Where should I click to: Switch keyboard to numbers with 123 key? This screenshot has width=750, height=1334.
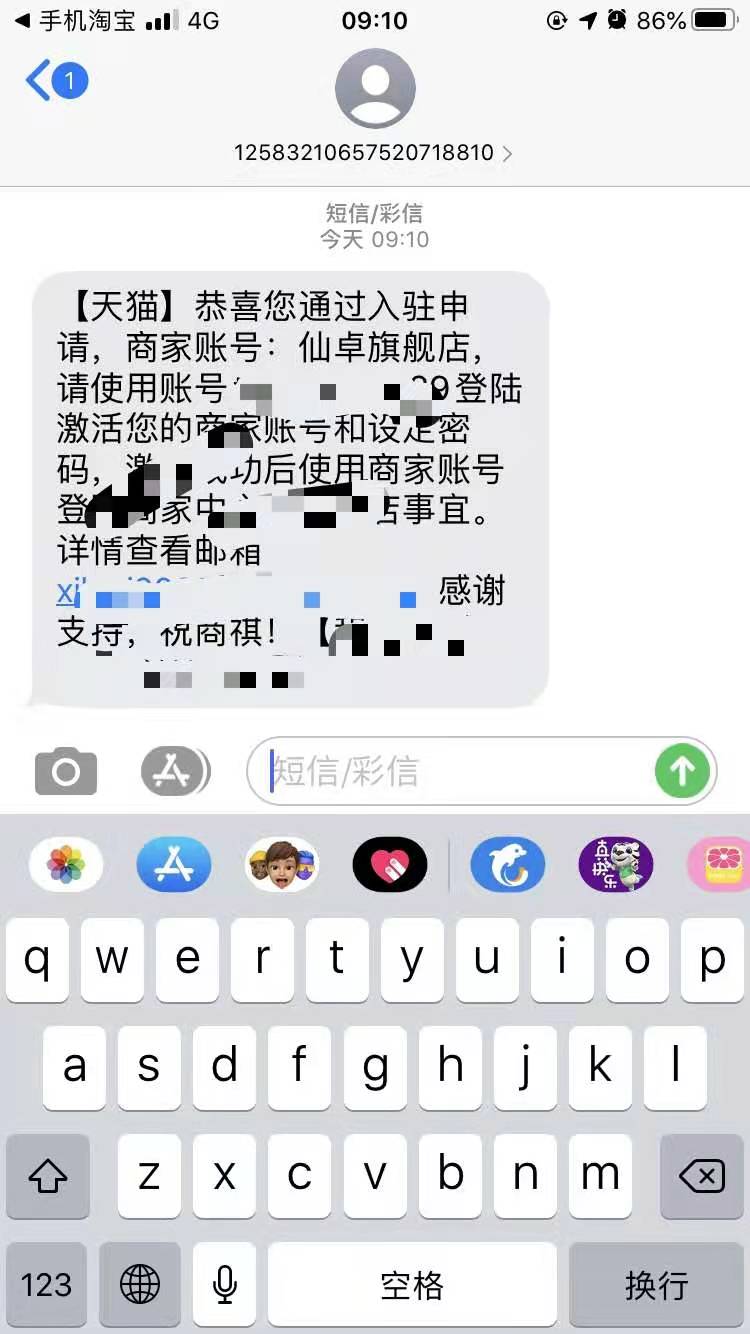(x=47, y=1285)
